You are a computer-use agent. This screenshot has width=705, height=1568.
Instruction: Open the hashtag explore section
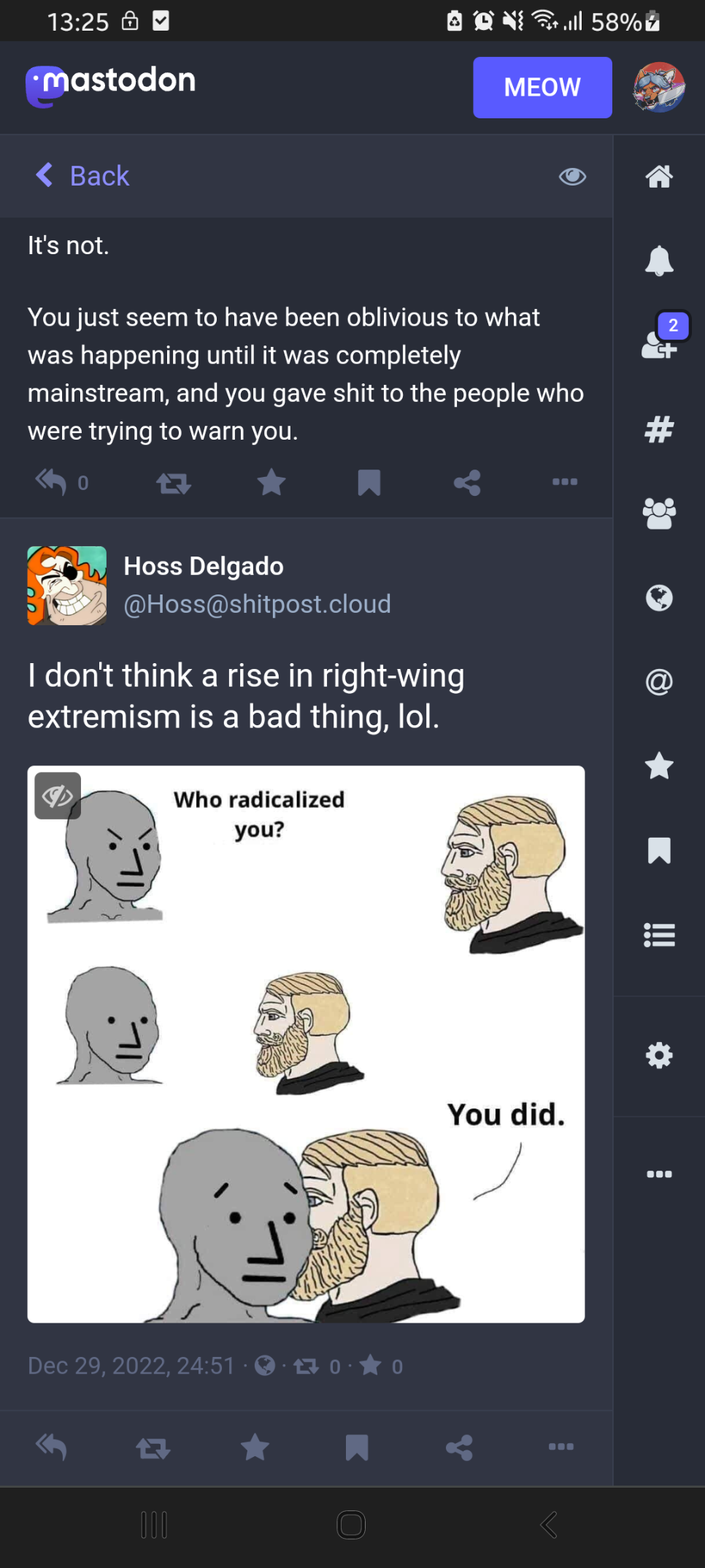(658, 429)
